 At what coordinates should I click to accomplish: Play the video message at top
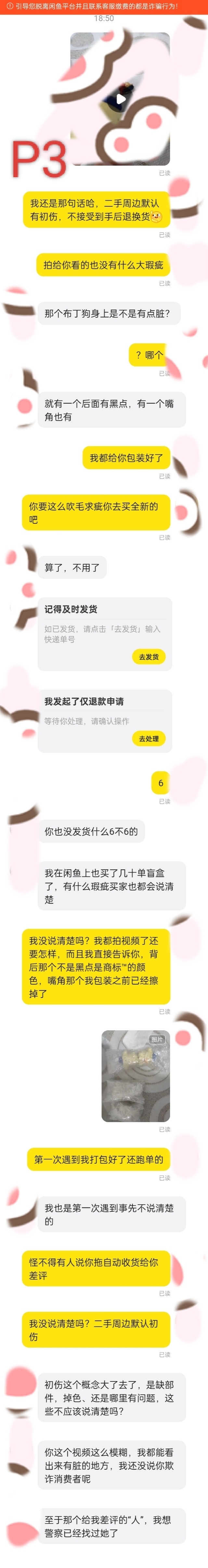121,99
